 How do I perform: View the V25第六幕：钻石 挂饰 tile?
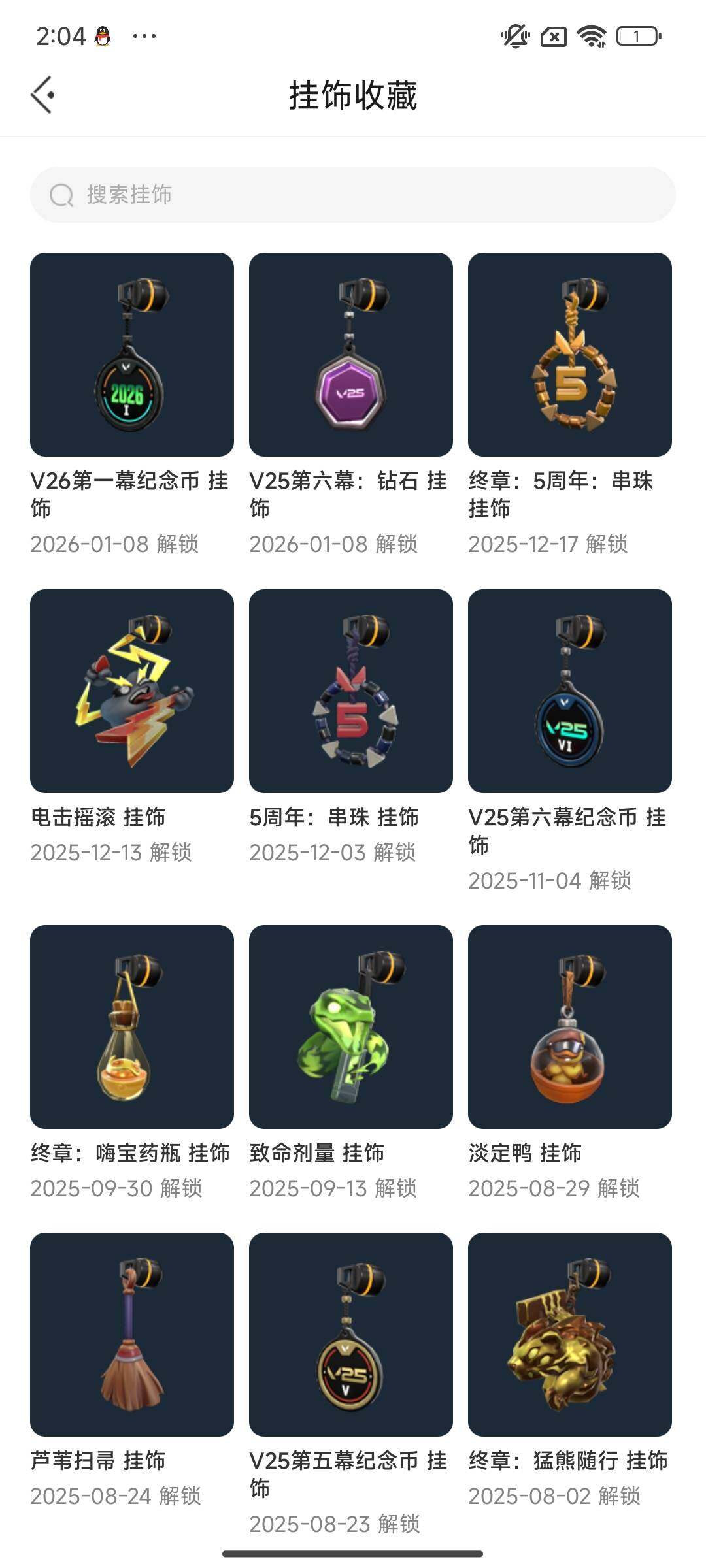click(351, 355)
